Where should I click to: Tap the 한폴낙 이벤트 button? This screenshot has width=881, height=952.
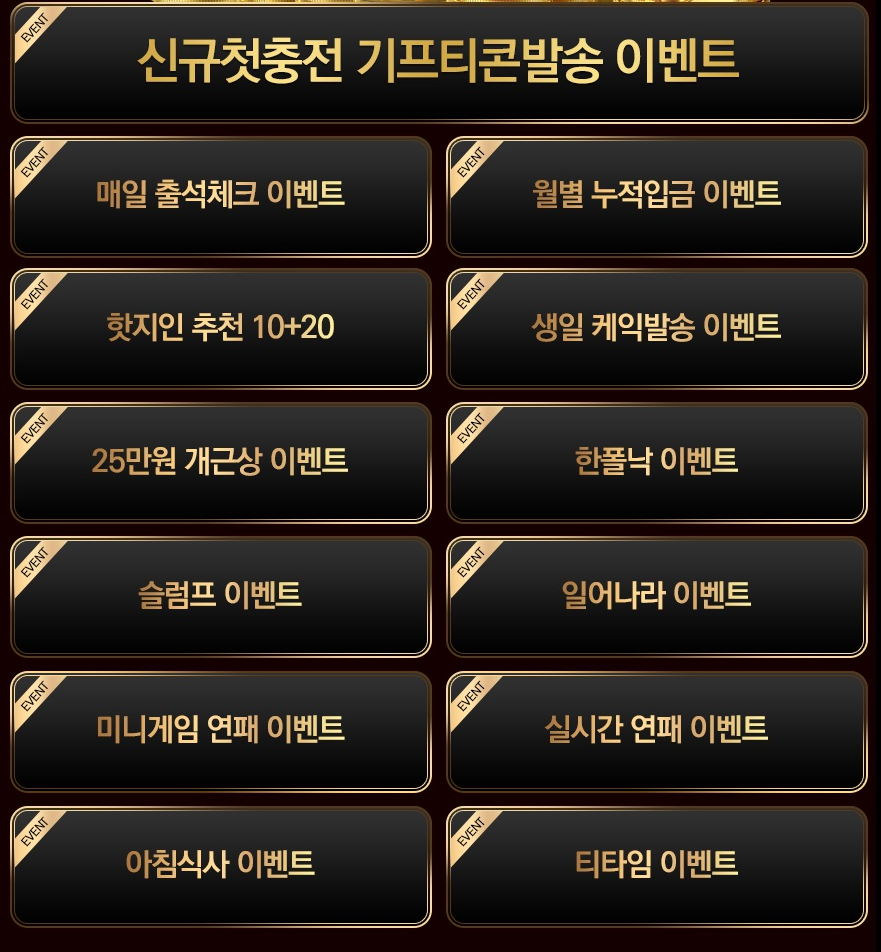[x=657, y=462]
